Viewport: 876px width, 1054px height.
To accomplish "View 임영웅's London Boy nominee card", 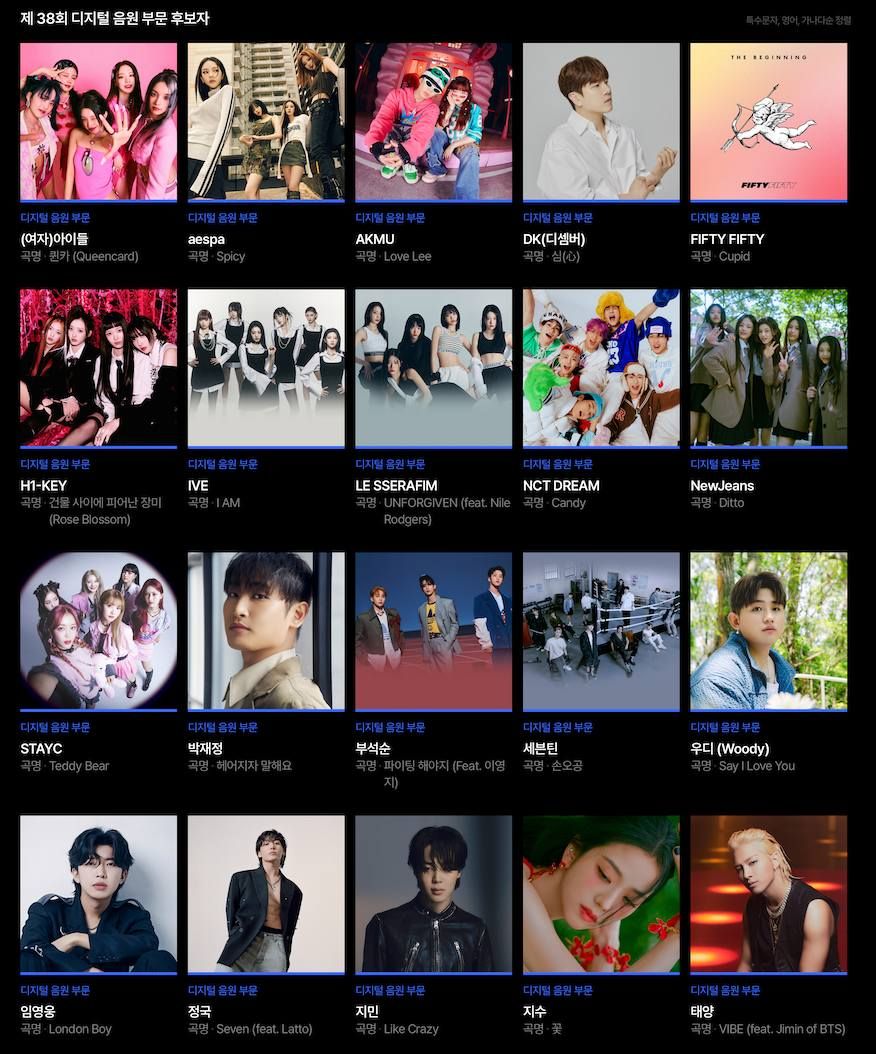I will (x=98, y=894).
